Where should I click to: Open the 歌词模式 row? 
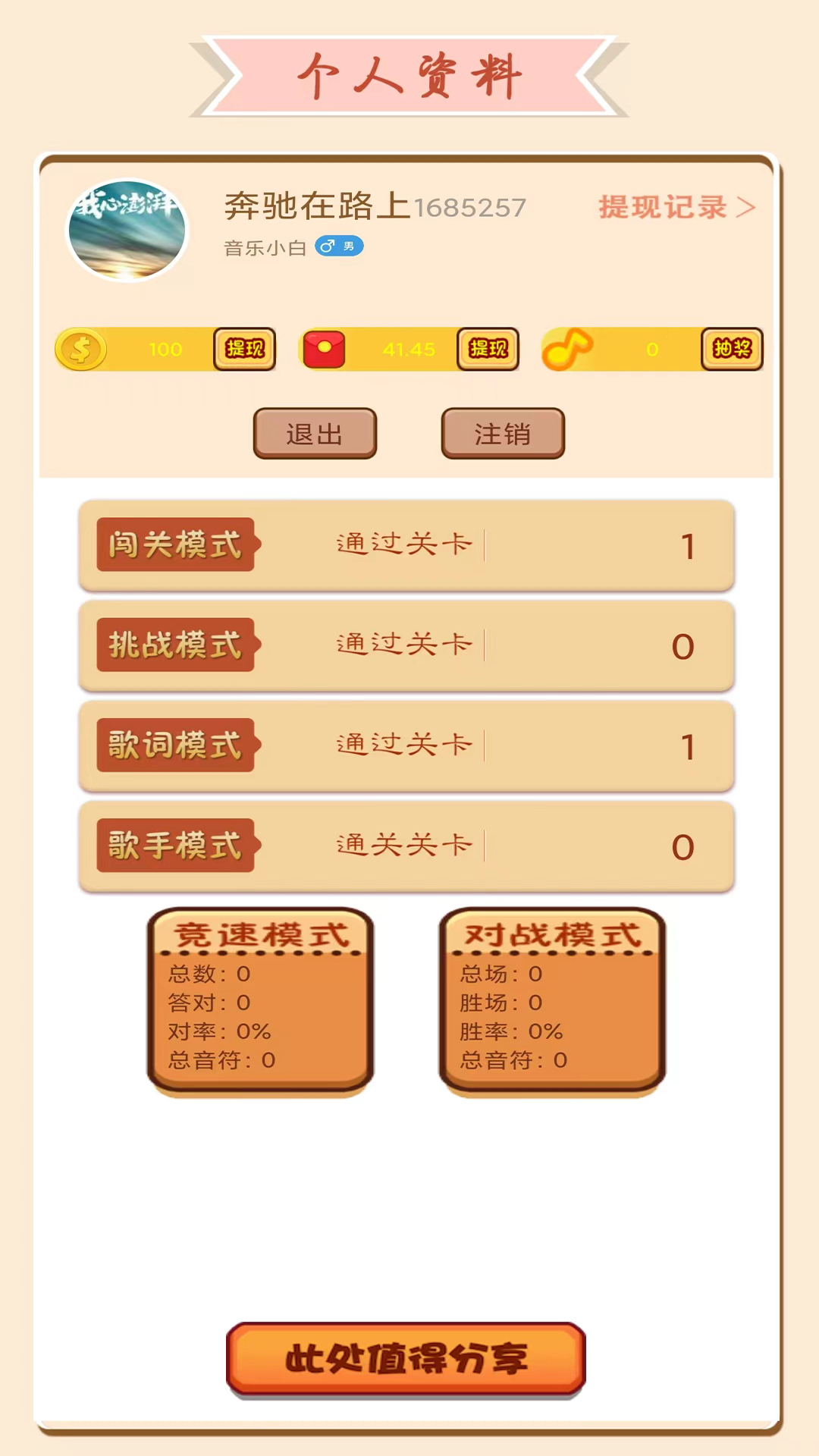pos(406,746)
